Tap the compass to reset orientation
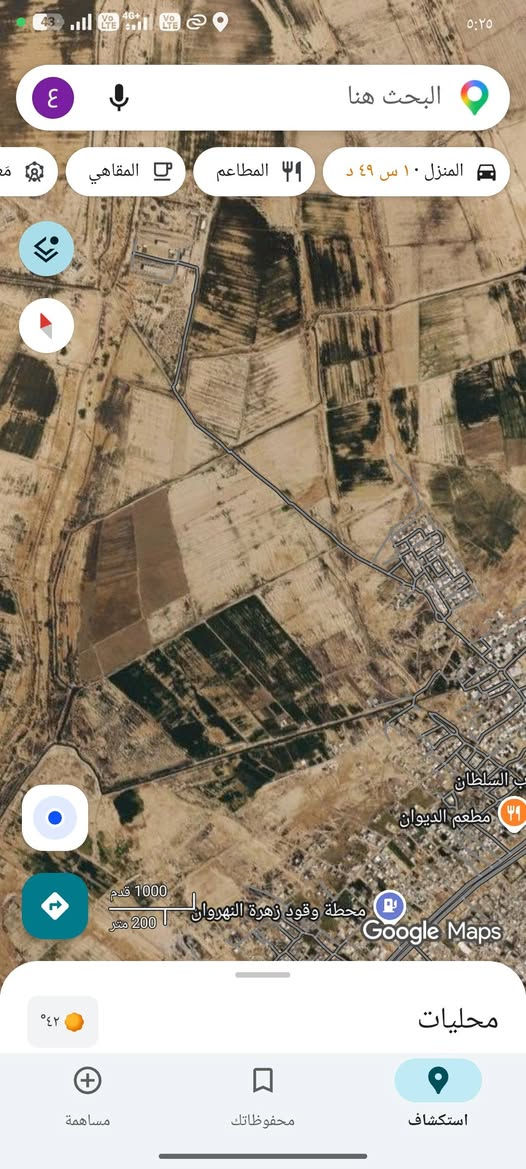The width and height of the screenshot is (526, 1169). [46, 325]
